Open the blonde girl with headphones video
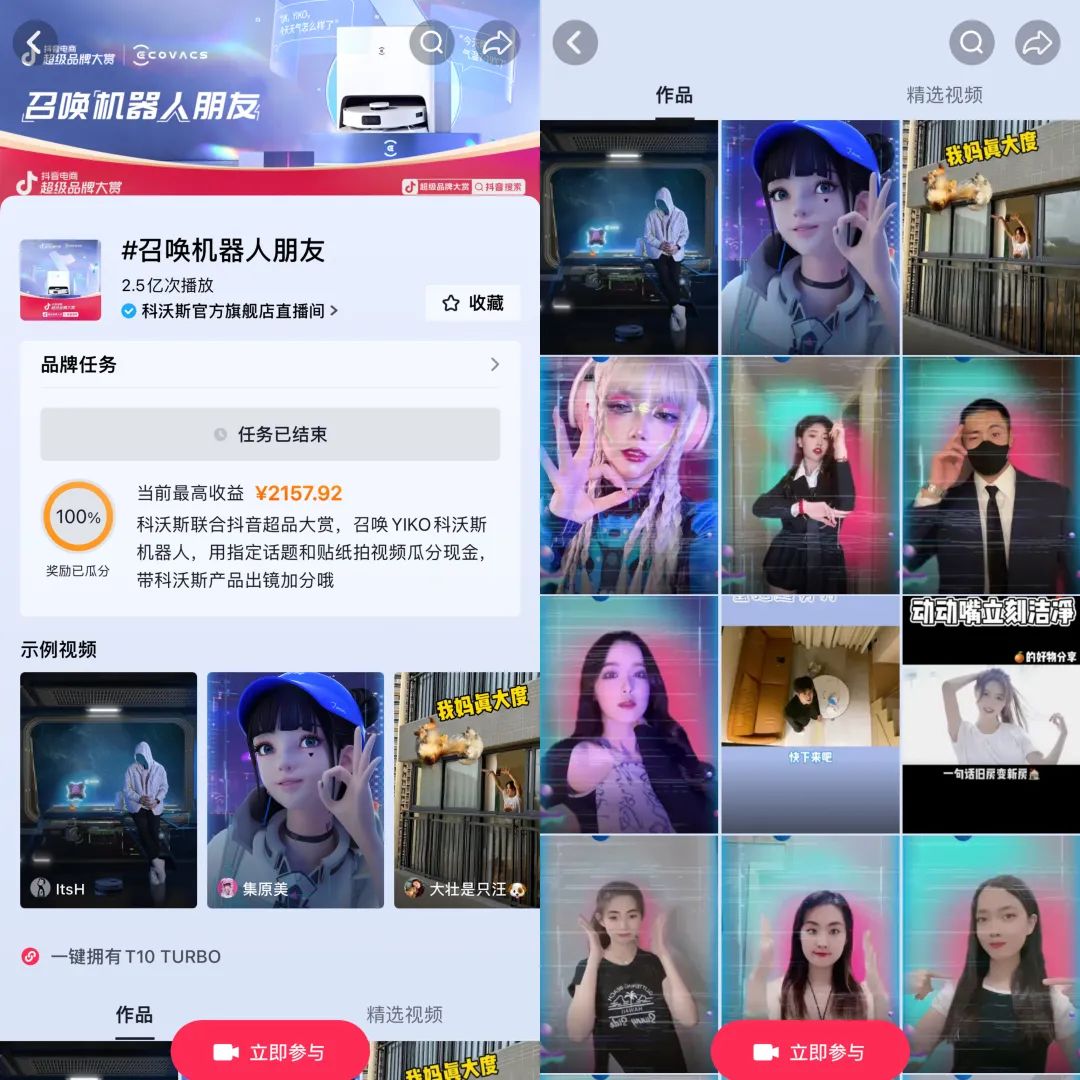This screenshot has width=1080, height=1080. 628,475
